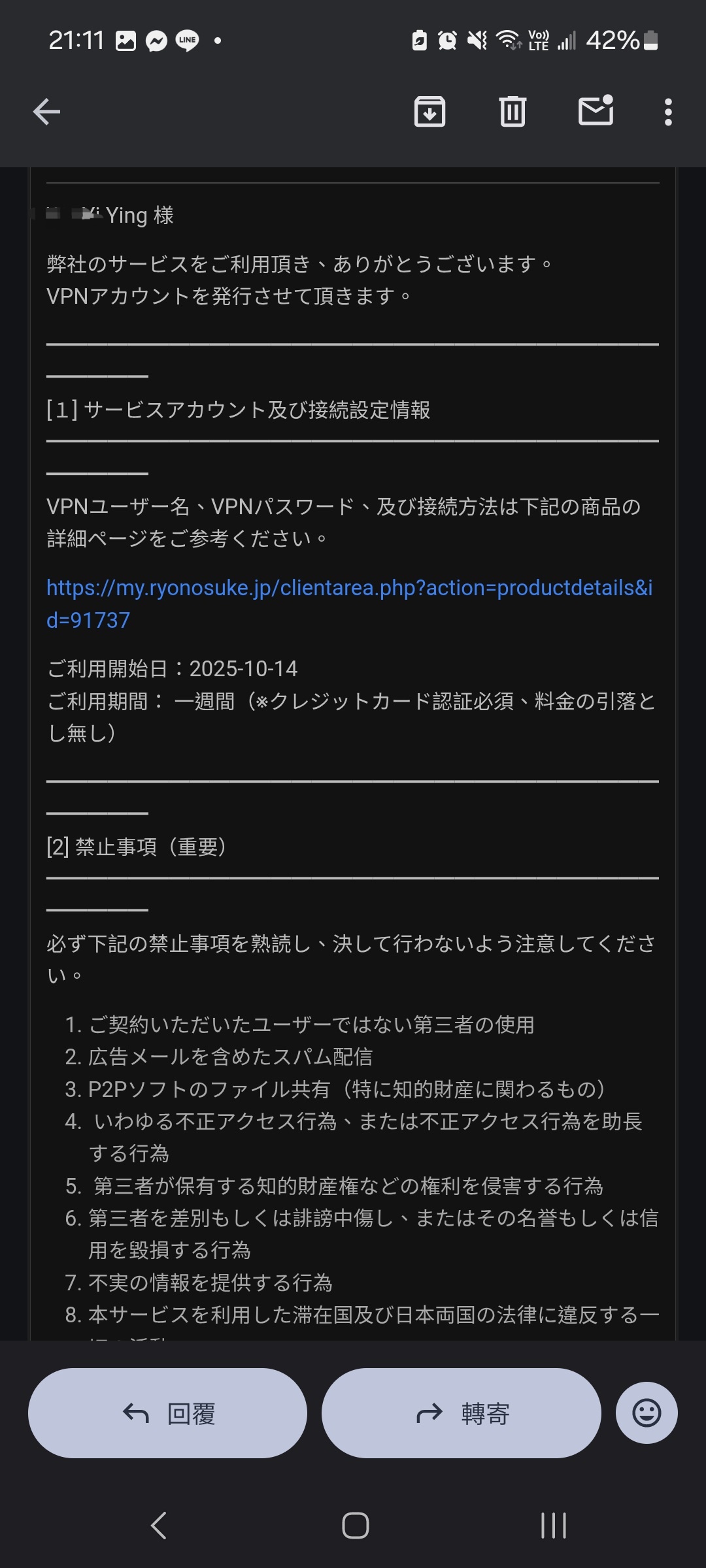The image size is (706, 1568).
Task: Mark this email as unread
Action: point(596,111)
